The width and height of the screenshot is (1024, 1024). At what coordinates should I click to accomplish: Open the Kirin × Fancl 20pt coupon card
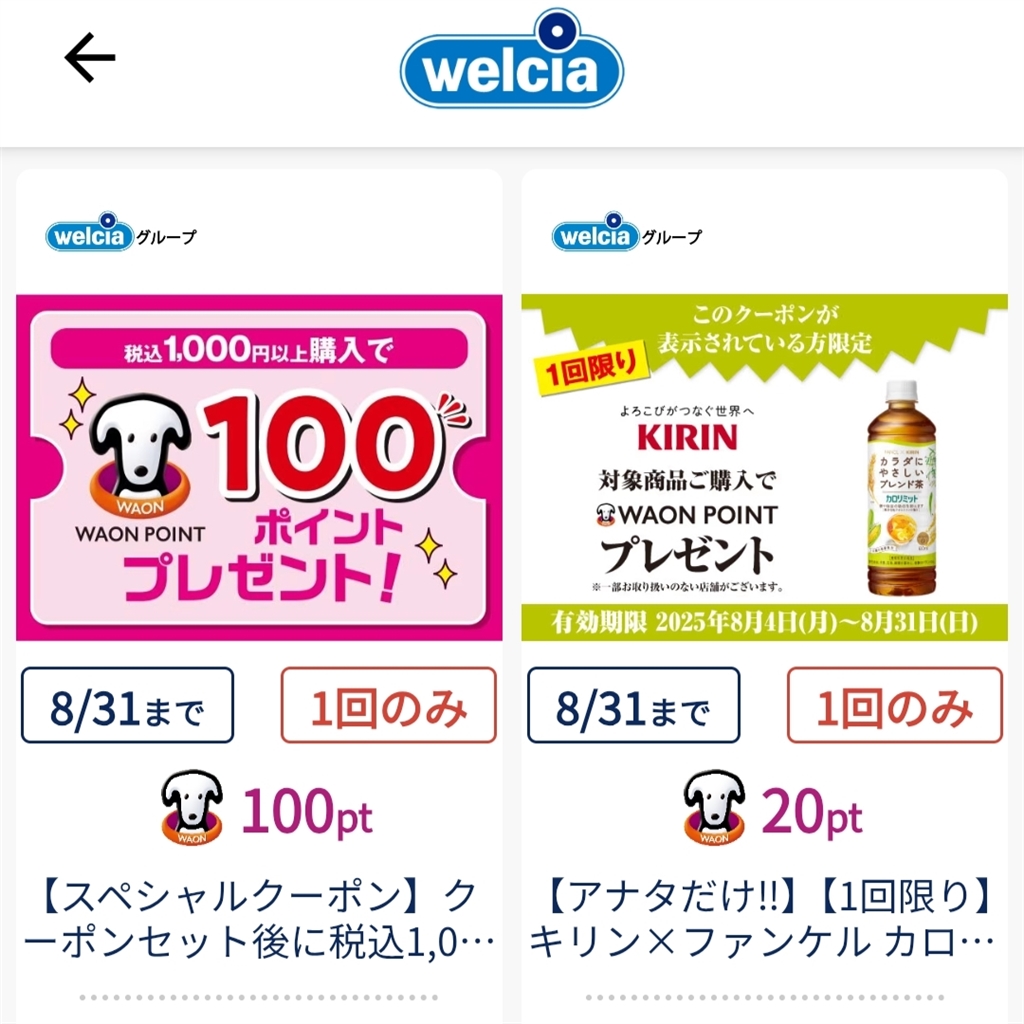[x=764, y=468]
